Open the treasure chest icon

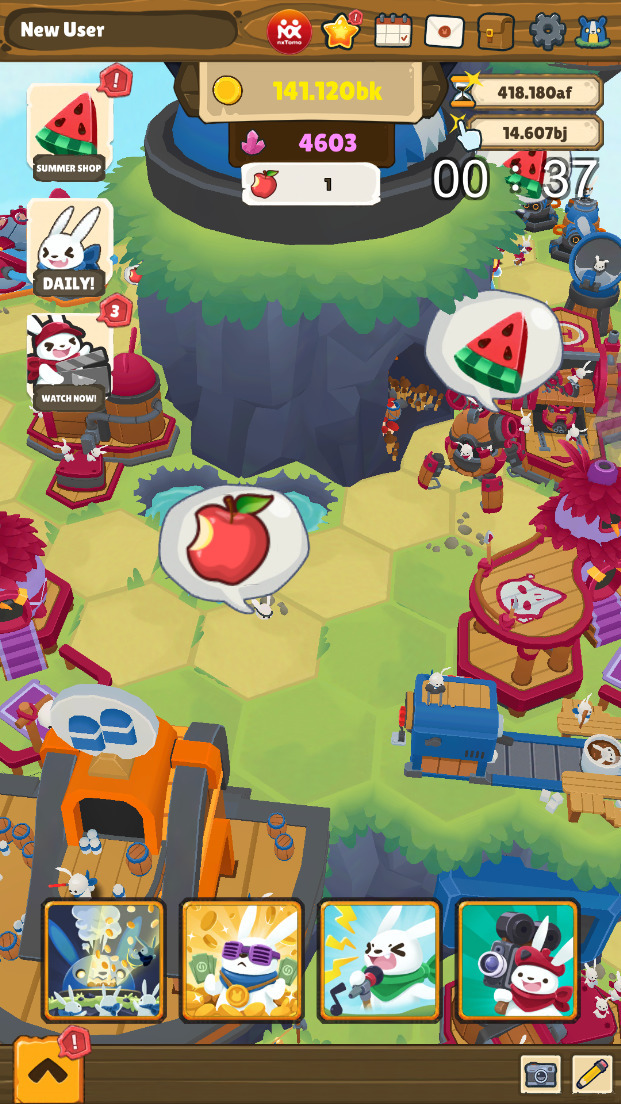click(496, 32)
